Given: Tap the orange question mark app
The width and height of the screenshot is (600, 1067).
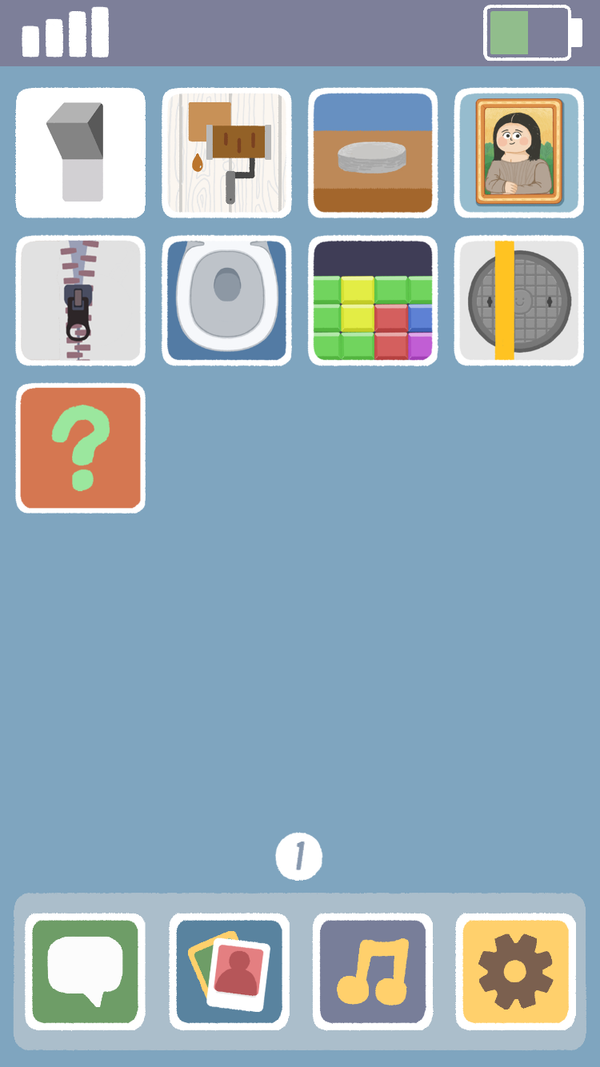Looking at the screenshot, I should (80, 448).
